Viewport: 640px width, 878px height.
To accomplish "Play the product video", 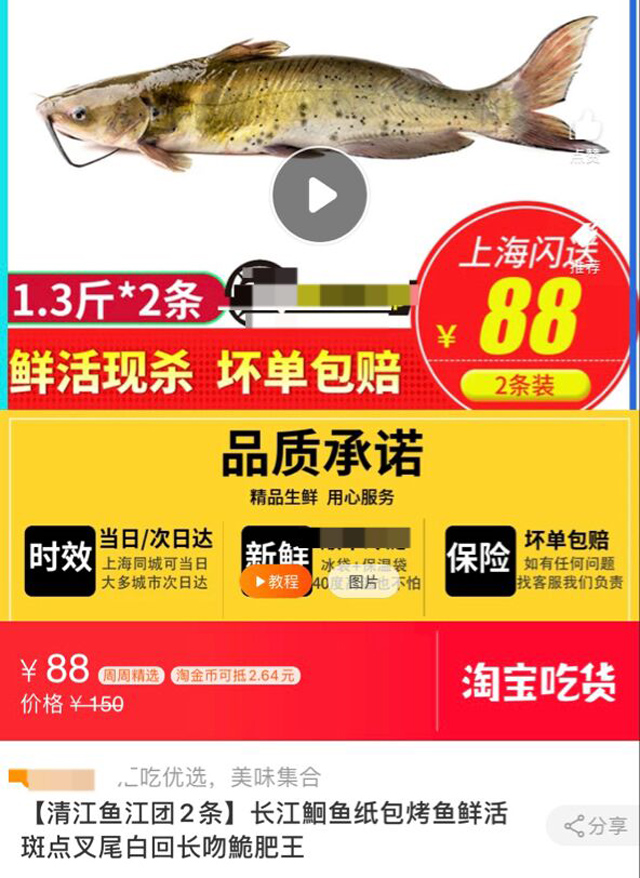I will 320,195.
